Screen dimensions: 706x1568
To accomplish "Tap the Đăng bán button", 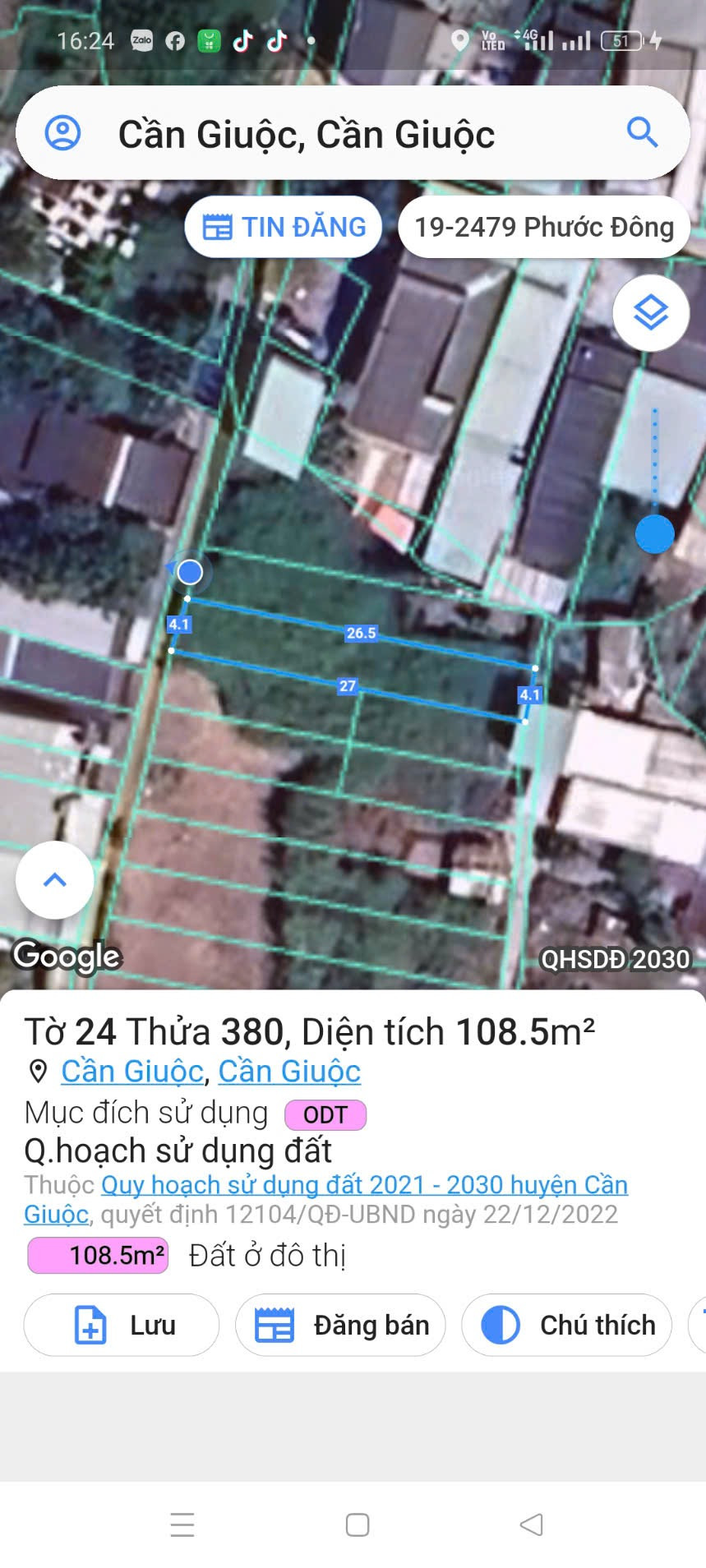I will coord(340,1325).
